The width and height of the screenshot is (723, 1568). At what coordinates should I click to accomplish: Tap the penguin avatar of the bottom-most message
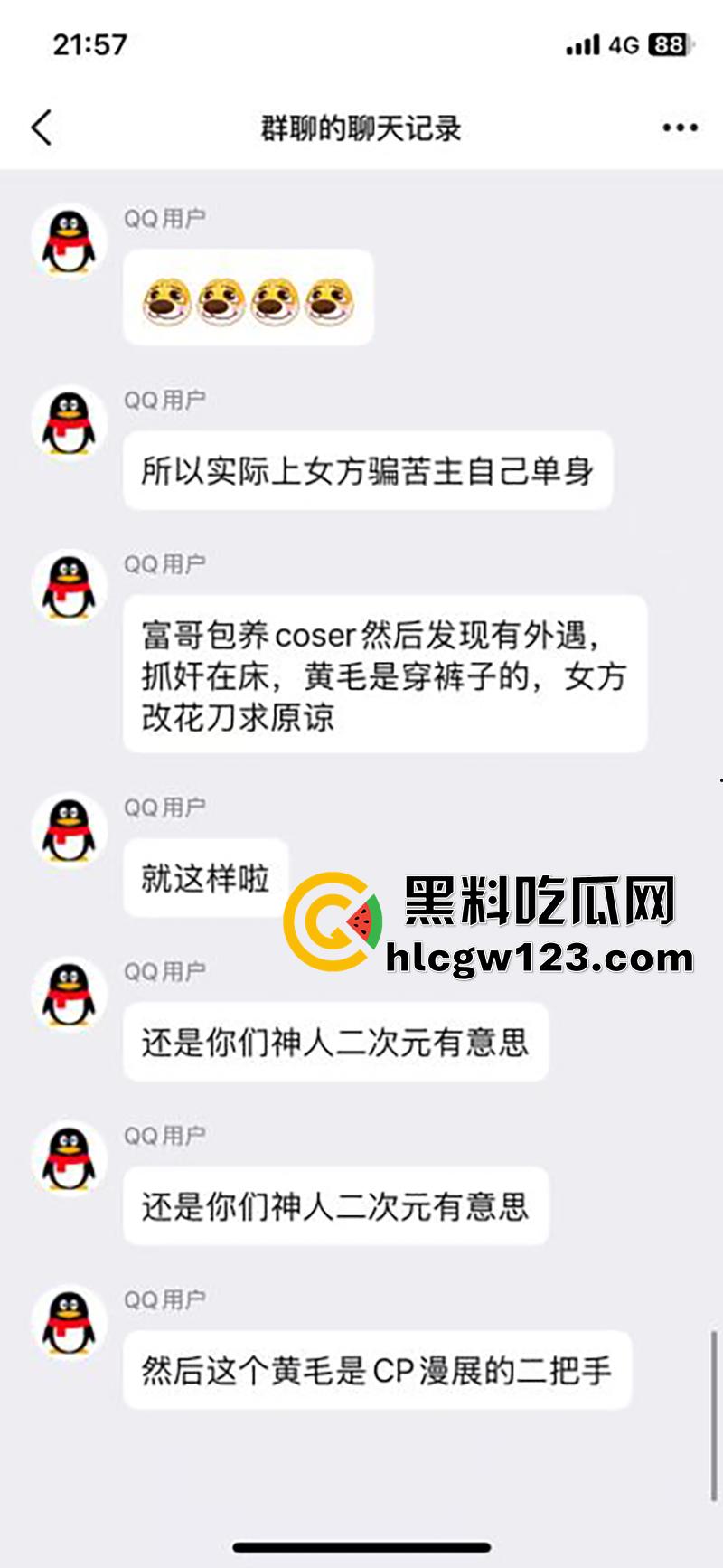68,1323
